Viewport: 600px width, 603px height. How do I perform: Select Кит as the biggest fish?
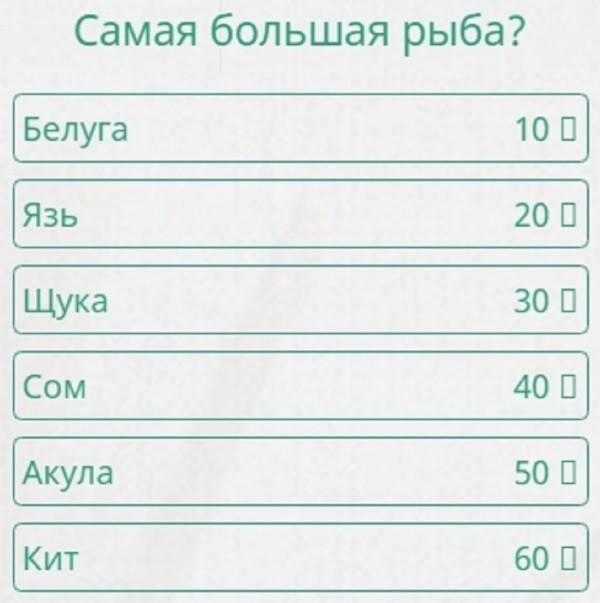(x=300, y=558)
